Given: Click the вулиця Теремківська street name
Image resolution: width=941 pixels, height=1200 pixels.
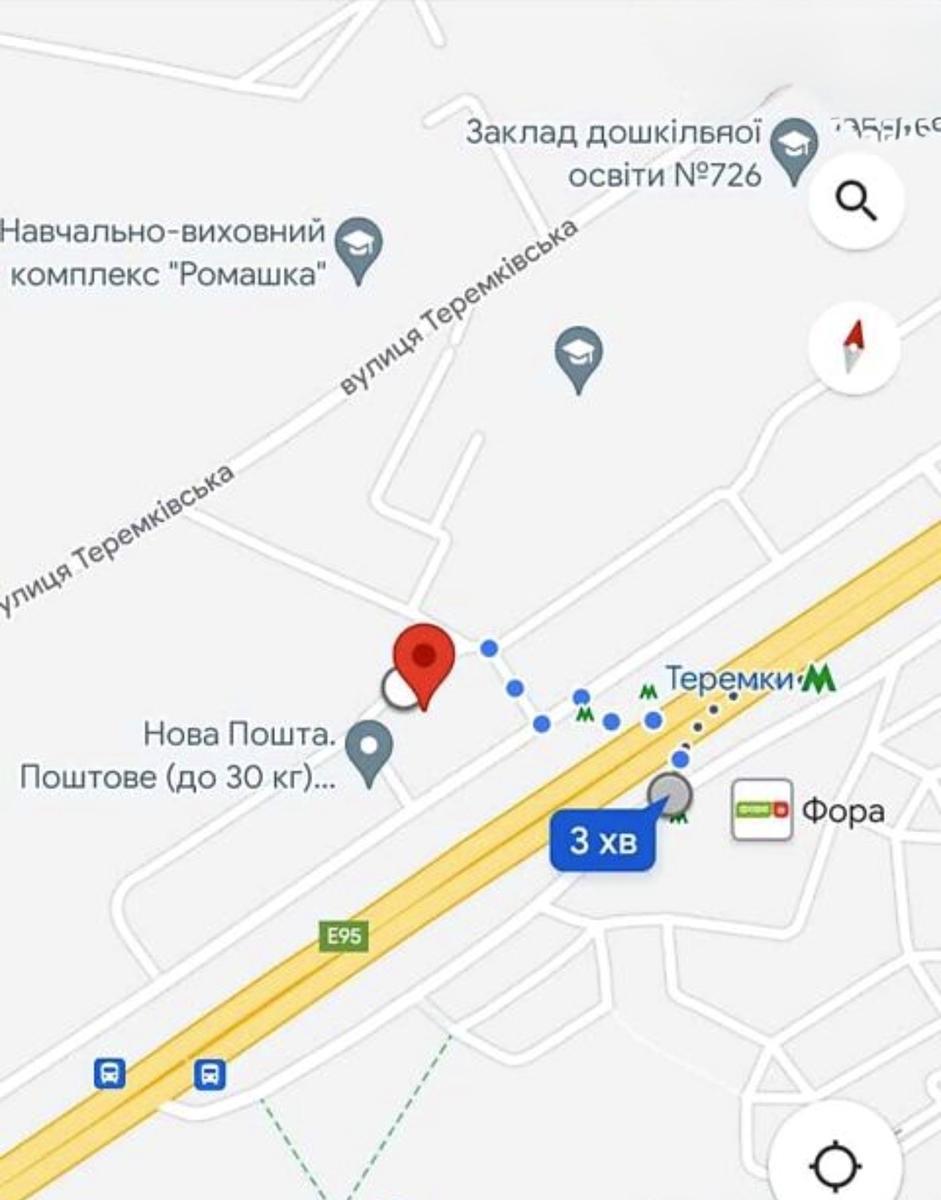Looking at the screenshot, I should pos(459,300).
